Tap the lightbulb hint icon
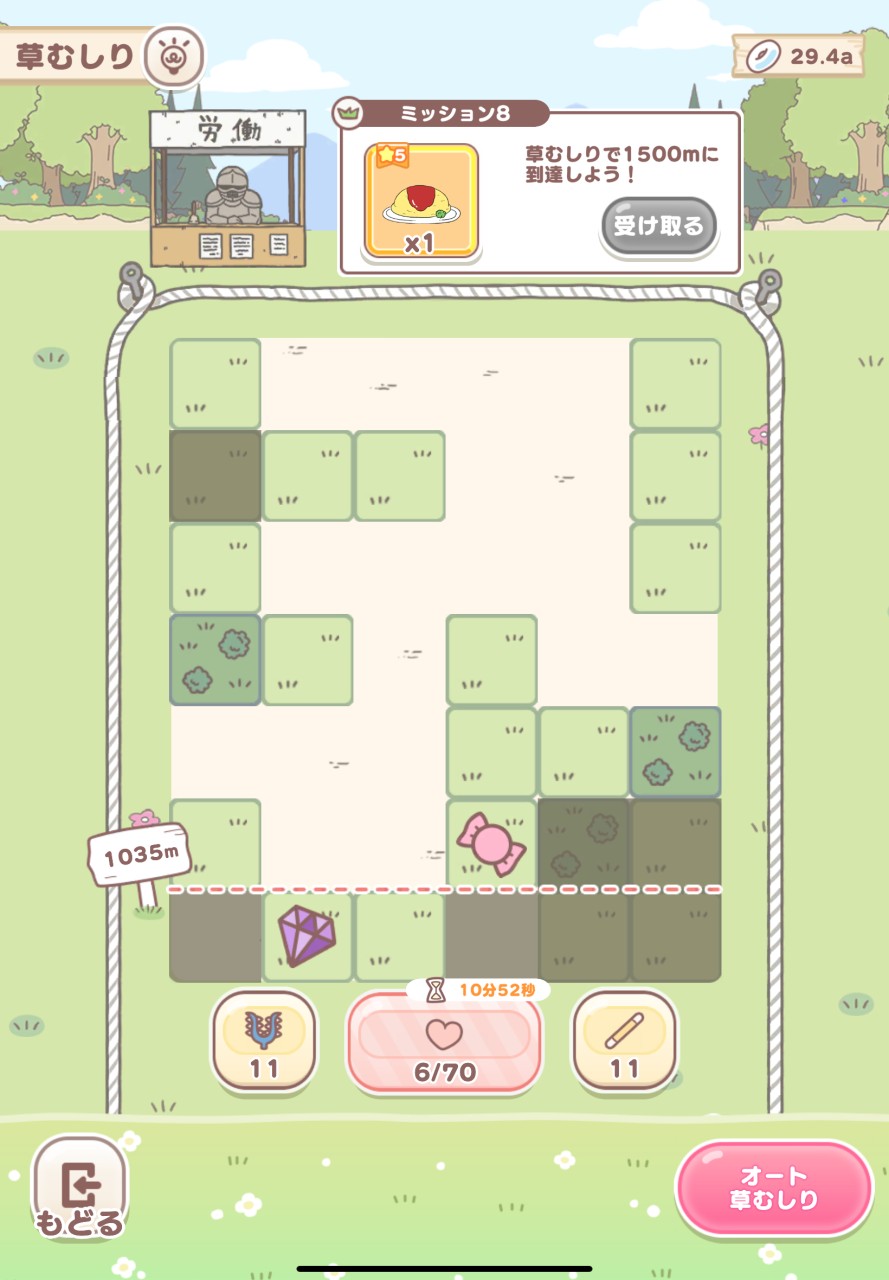889x1280 pixels. click(x=175, y=56)
